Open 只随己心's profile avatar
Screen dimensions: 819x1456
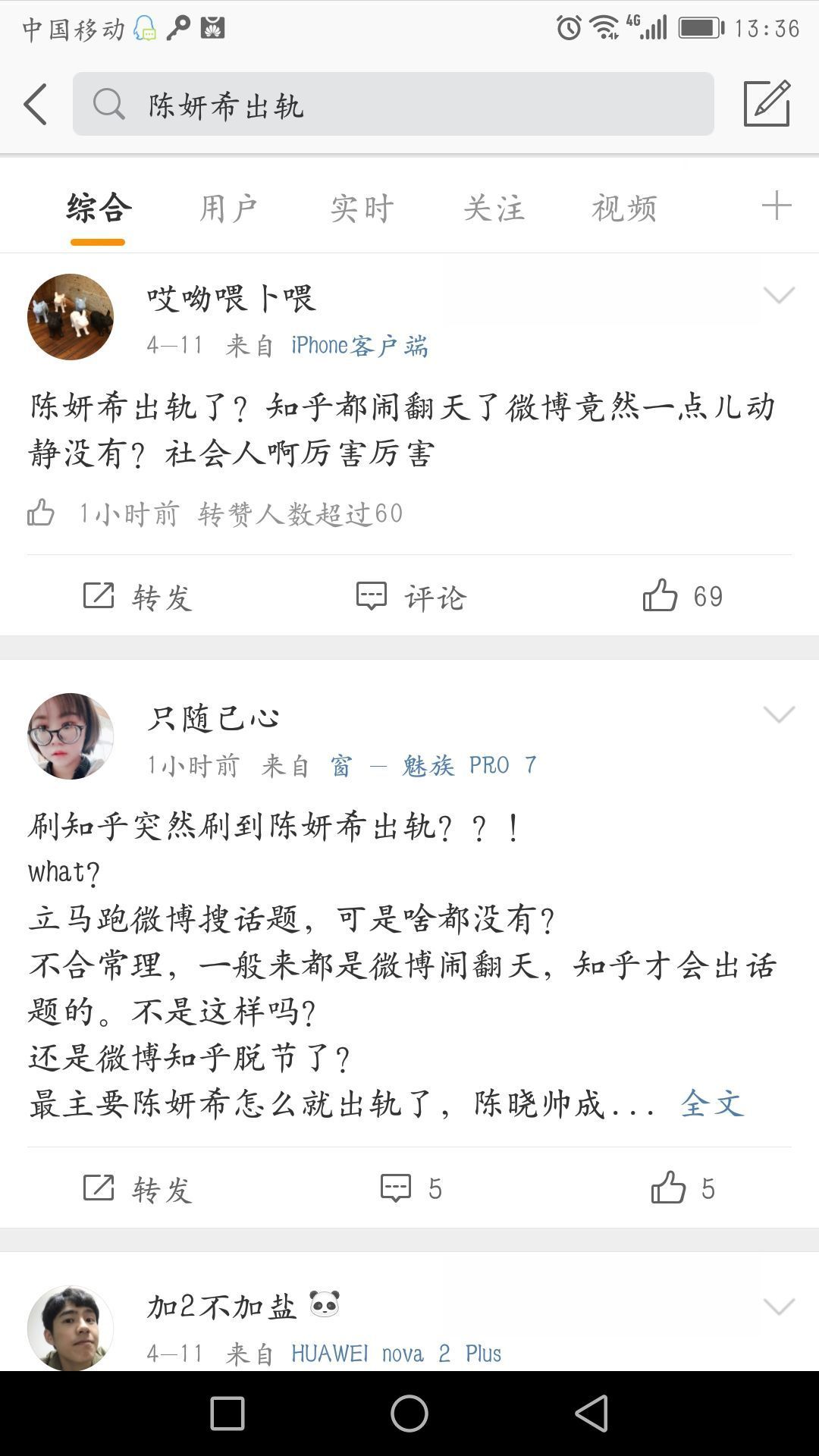click(x=71, y=736)
